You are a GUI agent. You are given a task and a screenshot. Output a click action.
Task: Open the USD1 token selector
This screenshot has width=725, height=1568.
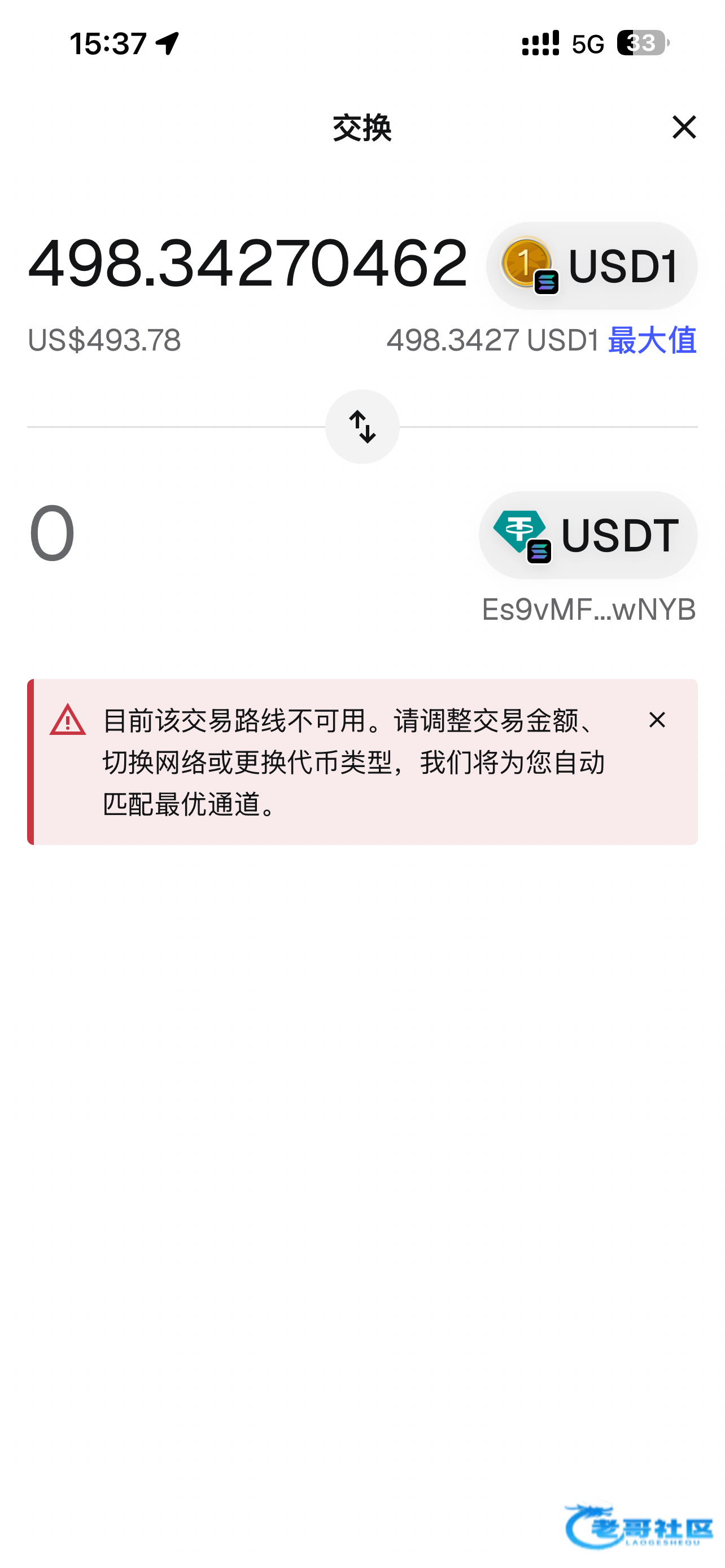point(592,266)
